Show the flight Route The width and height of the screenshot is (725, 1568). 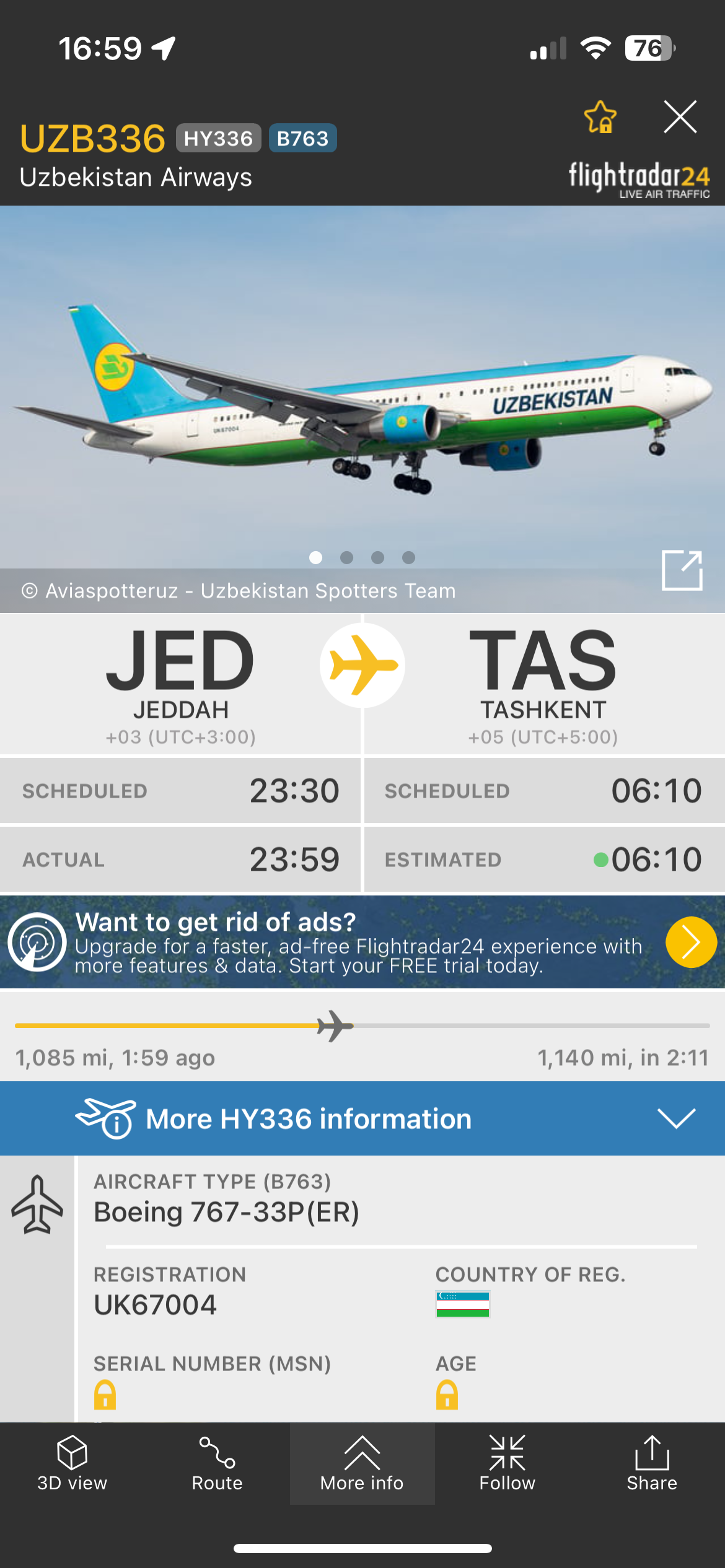(217, 1464)
